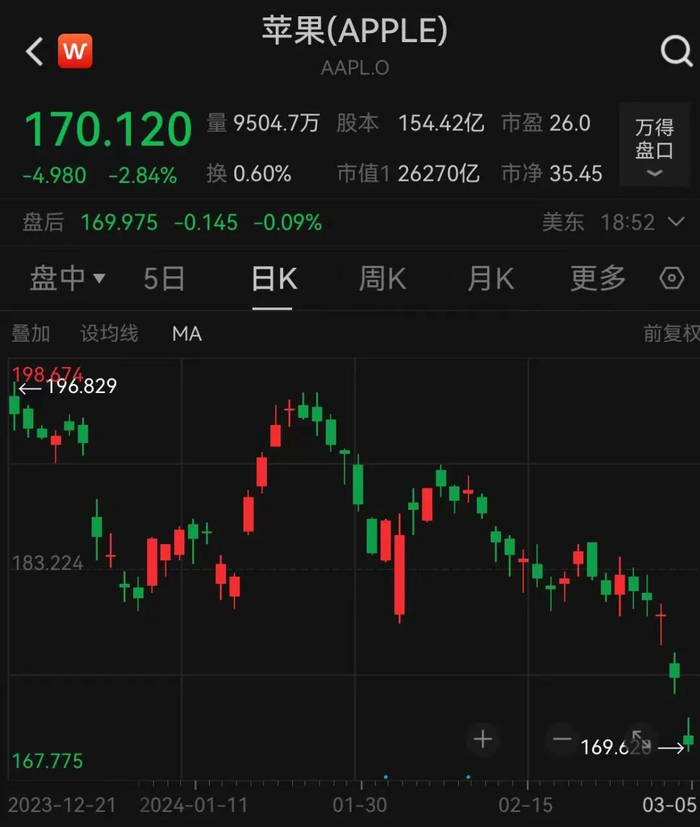The height and width of the screenshot is (827, 700).
Task: Zoom out the chart with minus button
Action: [x=562, y=740]
